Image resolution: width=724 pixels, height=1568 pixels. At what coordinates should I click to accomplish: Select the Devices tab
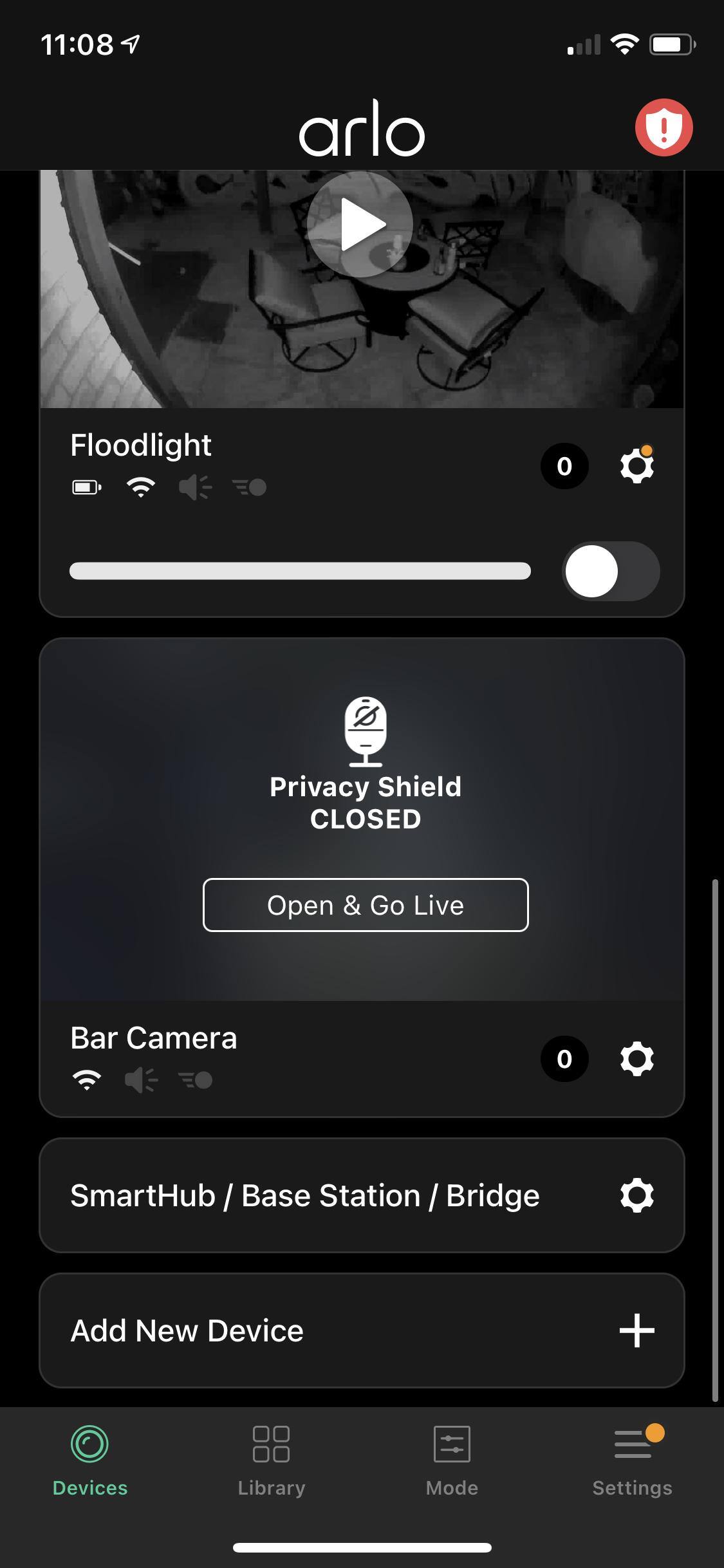coord(90,1460)
